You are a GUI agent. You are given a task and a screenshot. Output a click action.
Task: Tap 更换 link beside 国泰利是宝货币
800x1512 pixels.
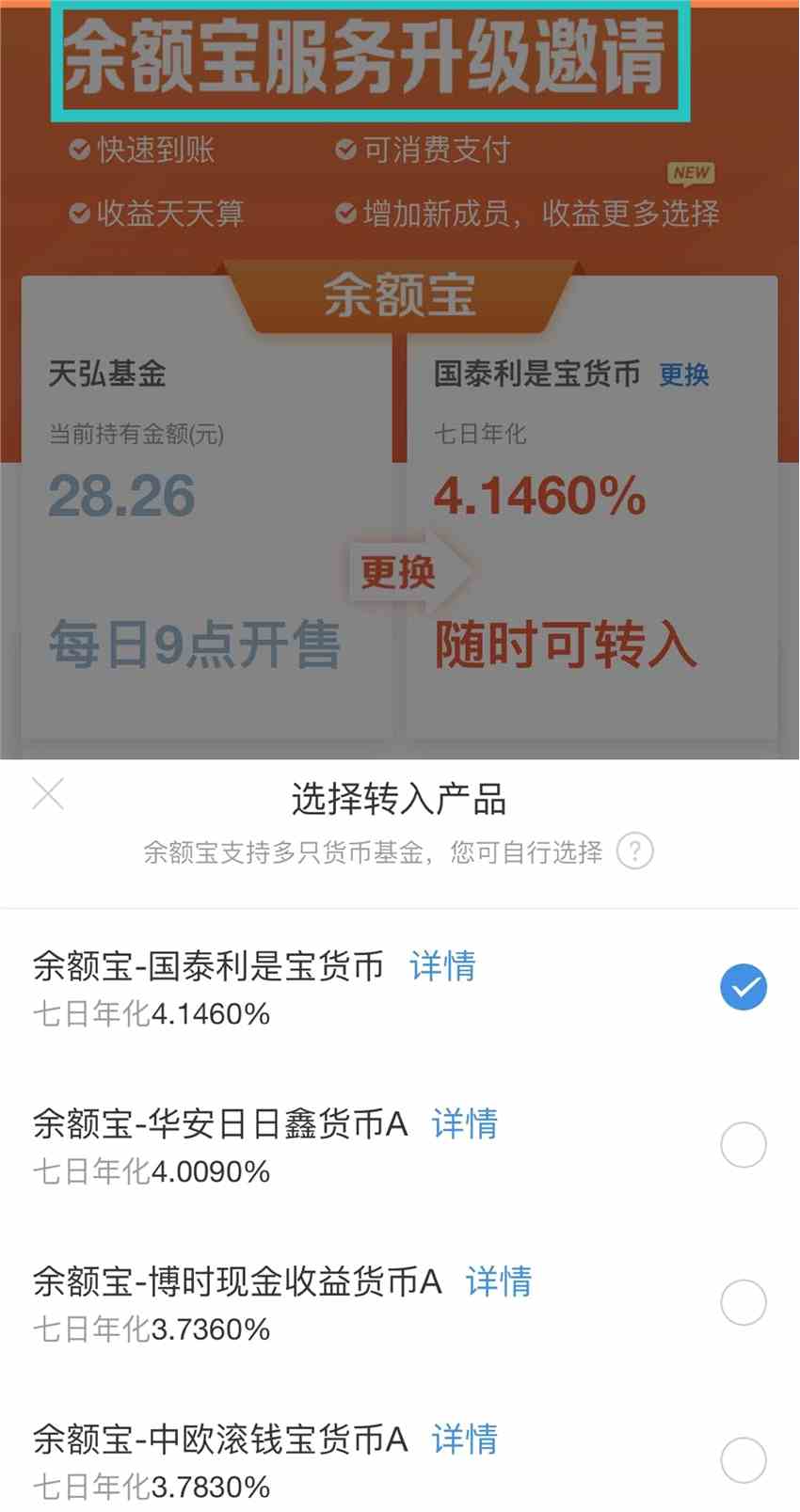tap(684, 374)
